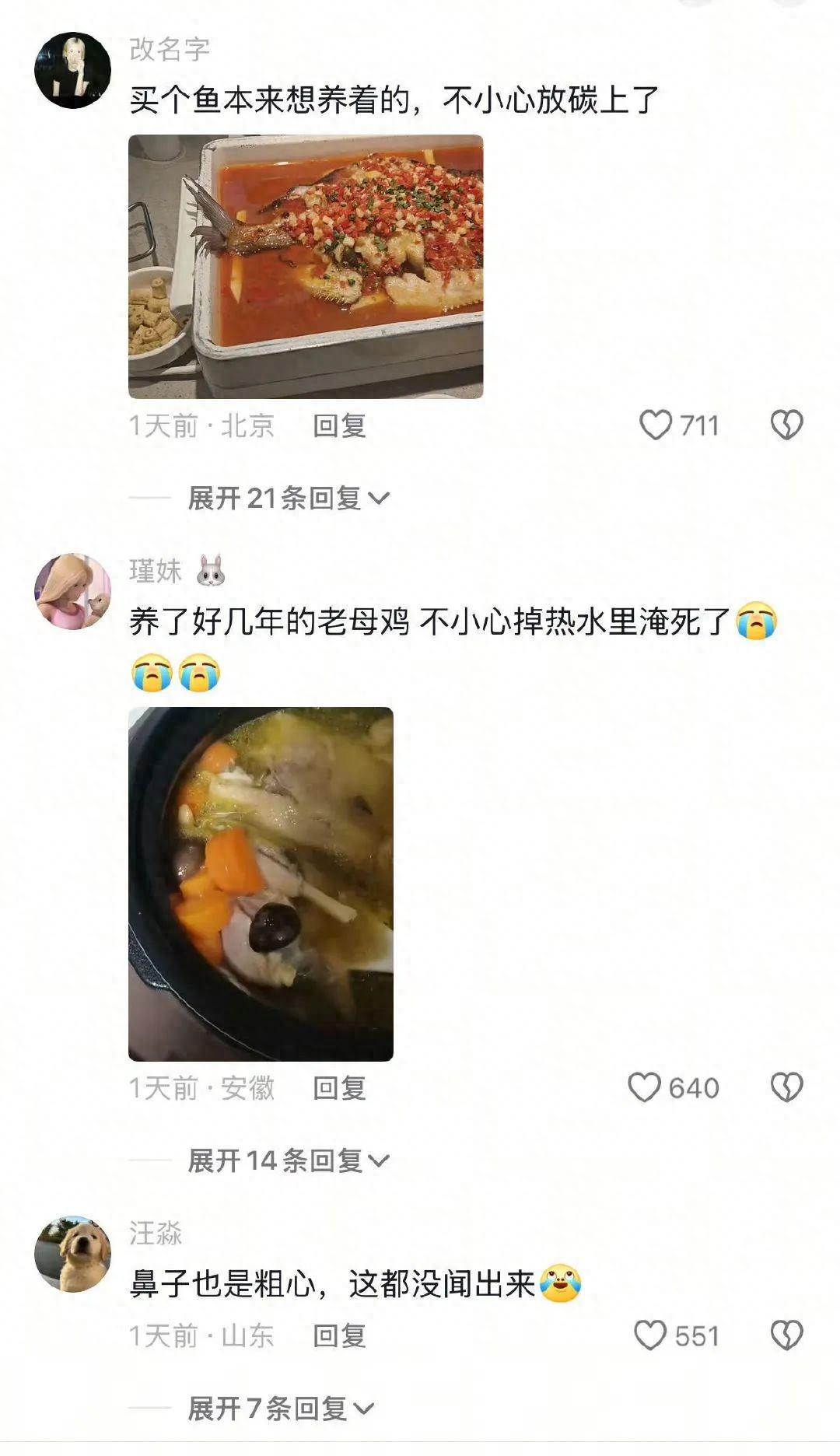
Task: View 改名字's grilled fish photo
Action: [306, 267]
